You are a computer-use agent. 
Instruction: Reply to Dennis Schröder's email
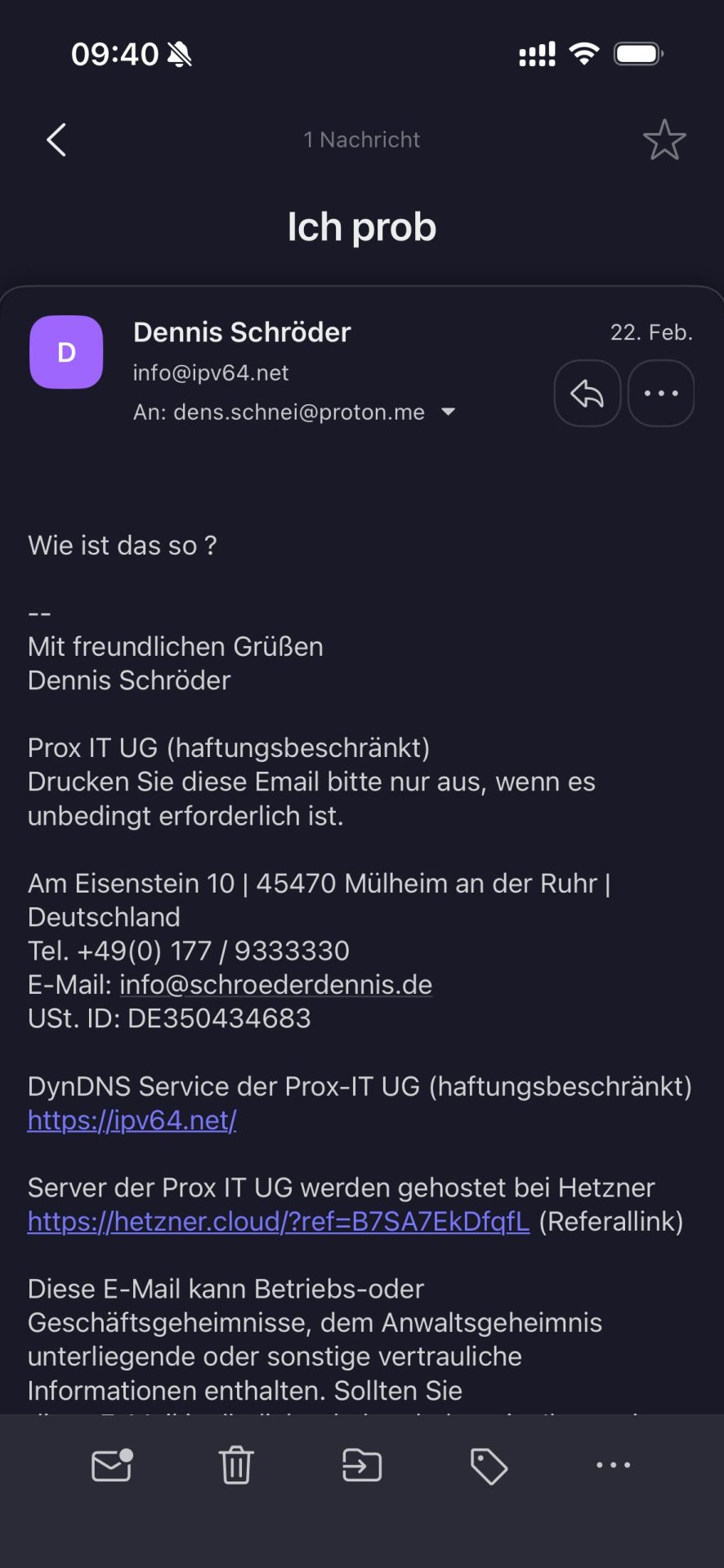click(x=587, y=394)
